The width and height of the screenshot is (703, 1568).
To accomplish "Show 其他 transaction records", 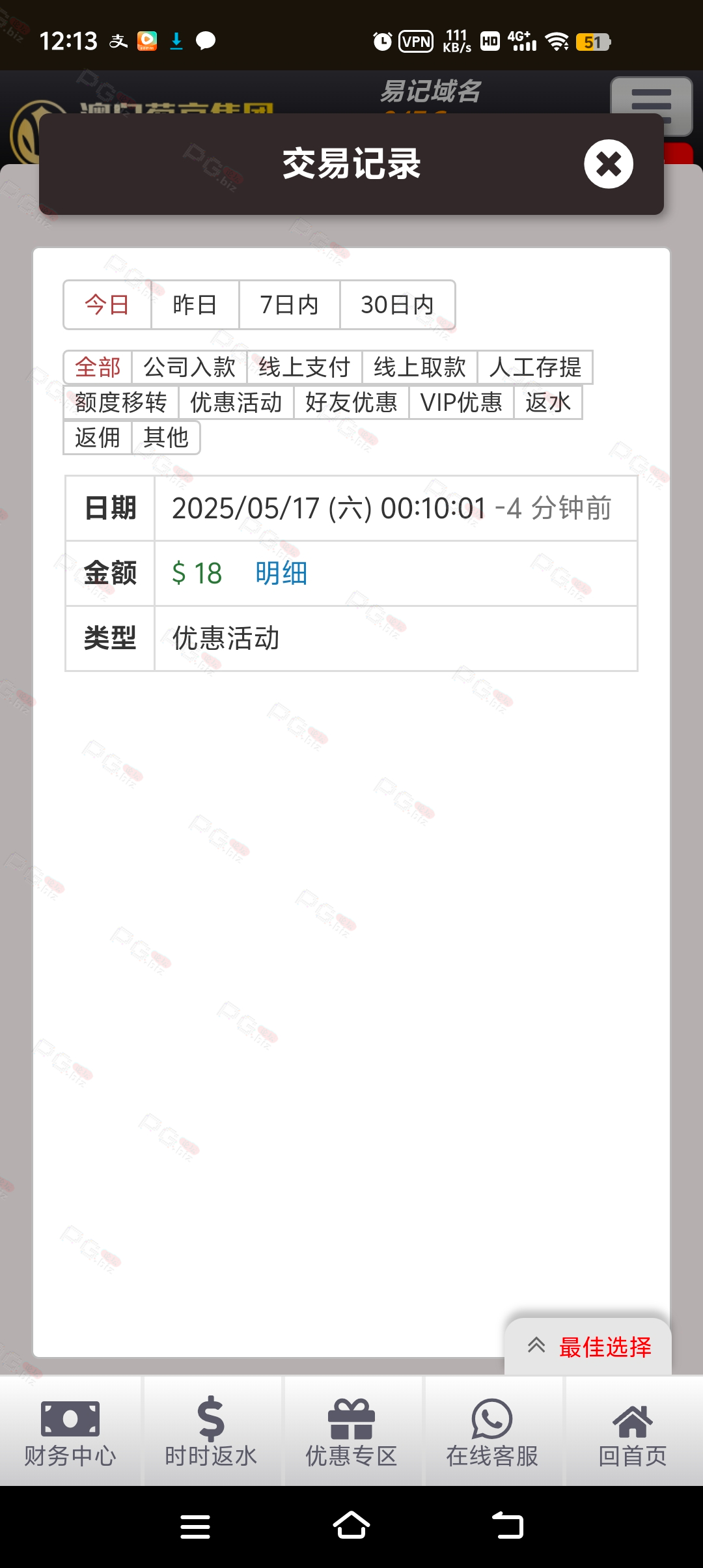I will click(x=166, y=438).
